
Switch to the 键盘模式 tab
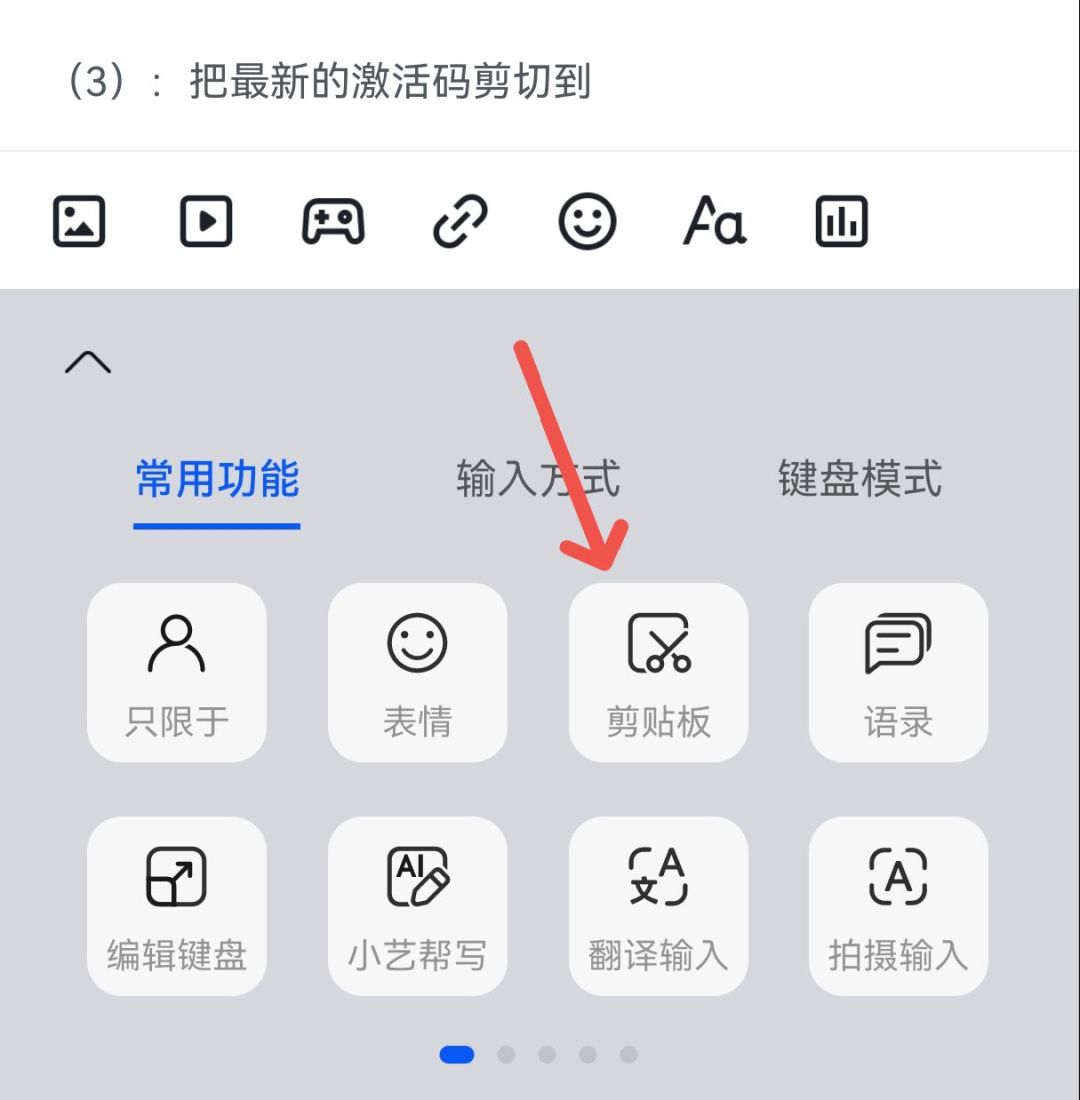click(x=858, y=480)
